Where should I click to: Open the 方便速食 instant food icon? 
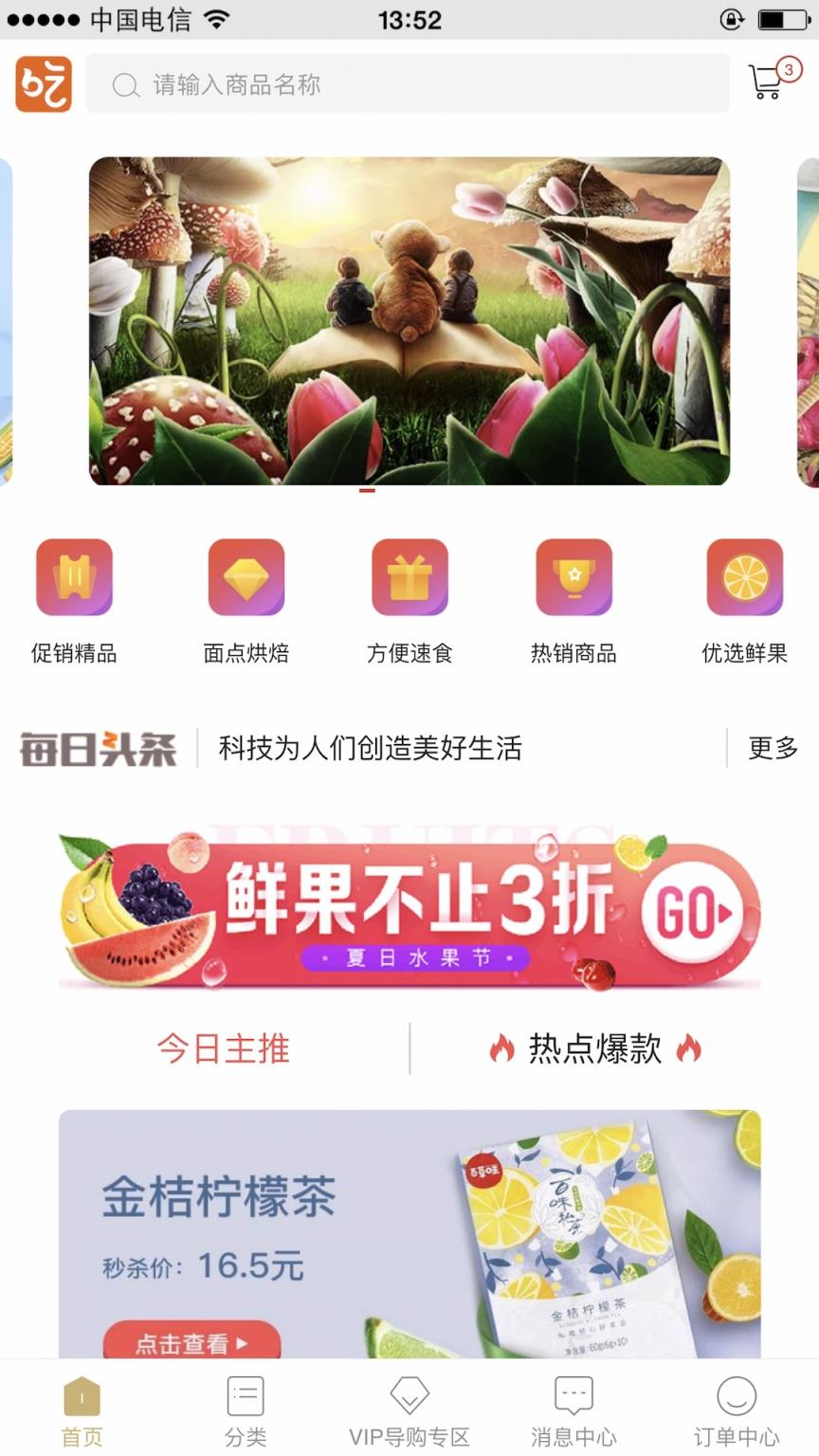click(x=409, y=576)
